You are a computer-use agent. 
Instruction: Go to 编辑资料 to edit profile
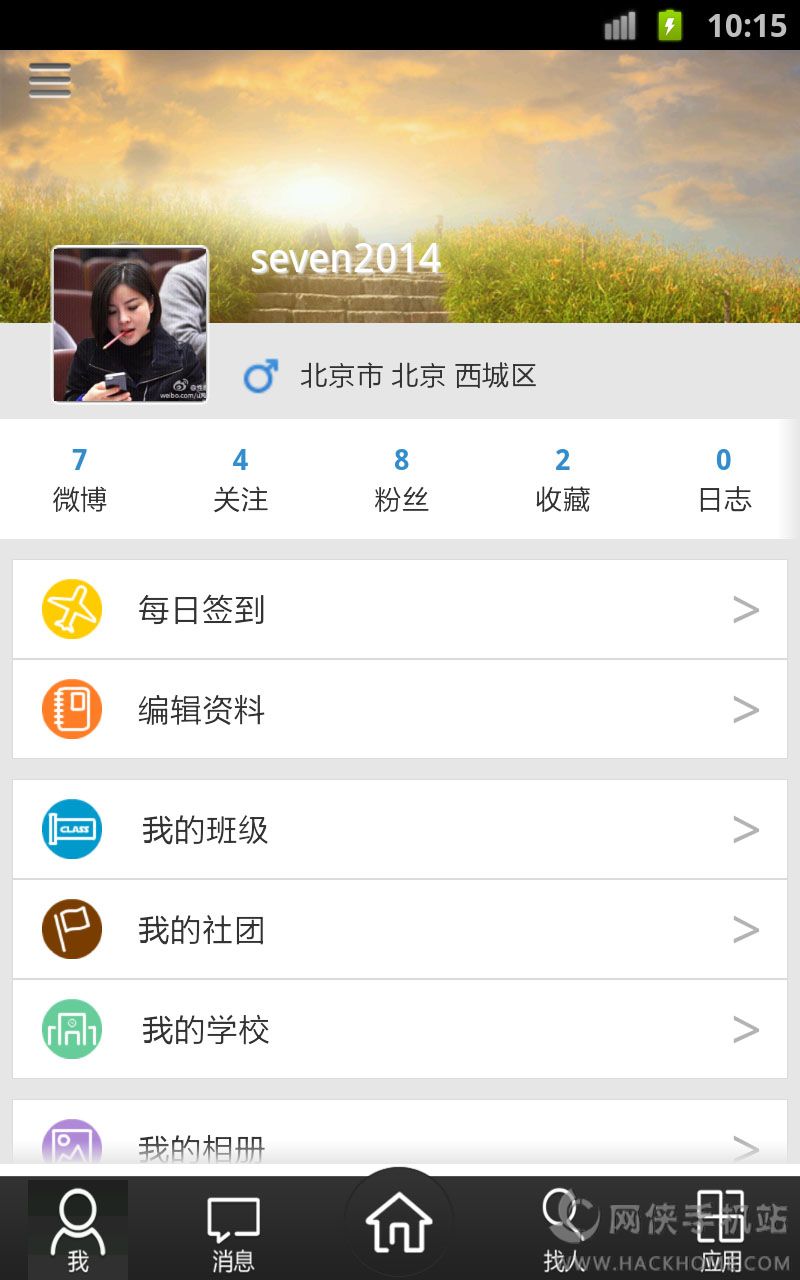pyautogui.click(x=400, y=710)
